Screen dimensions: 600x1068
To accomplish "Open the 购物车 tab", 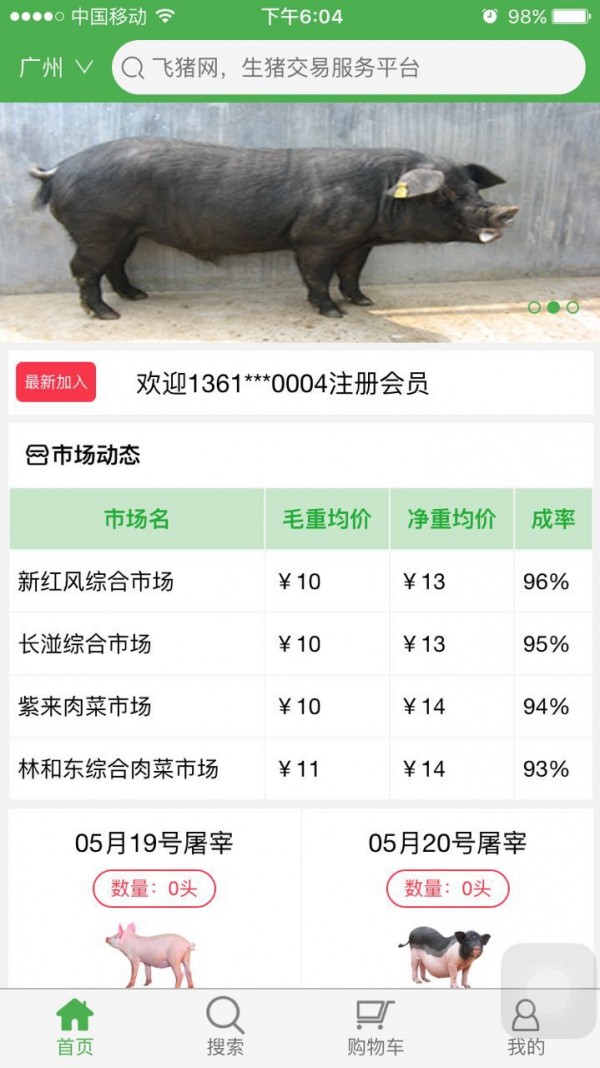I will coord(375,1028).
